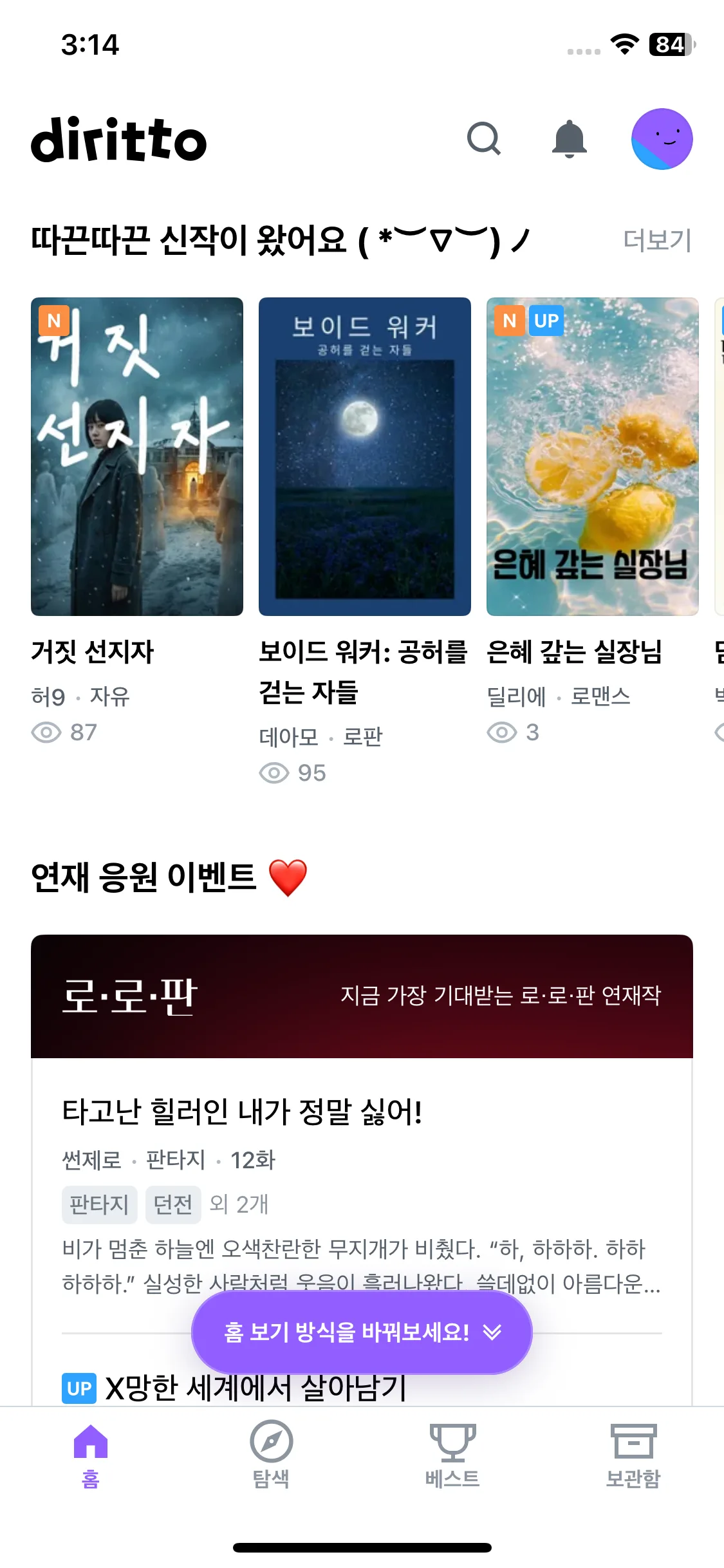Open the notifications bell
Screen dimensions: 724x1568
pos(570,139)
